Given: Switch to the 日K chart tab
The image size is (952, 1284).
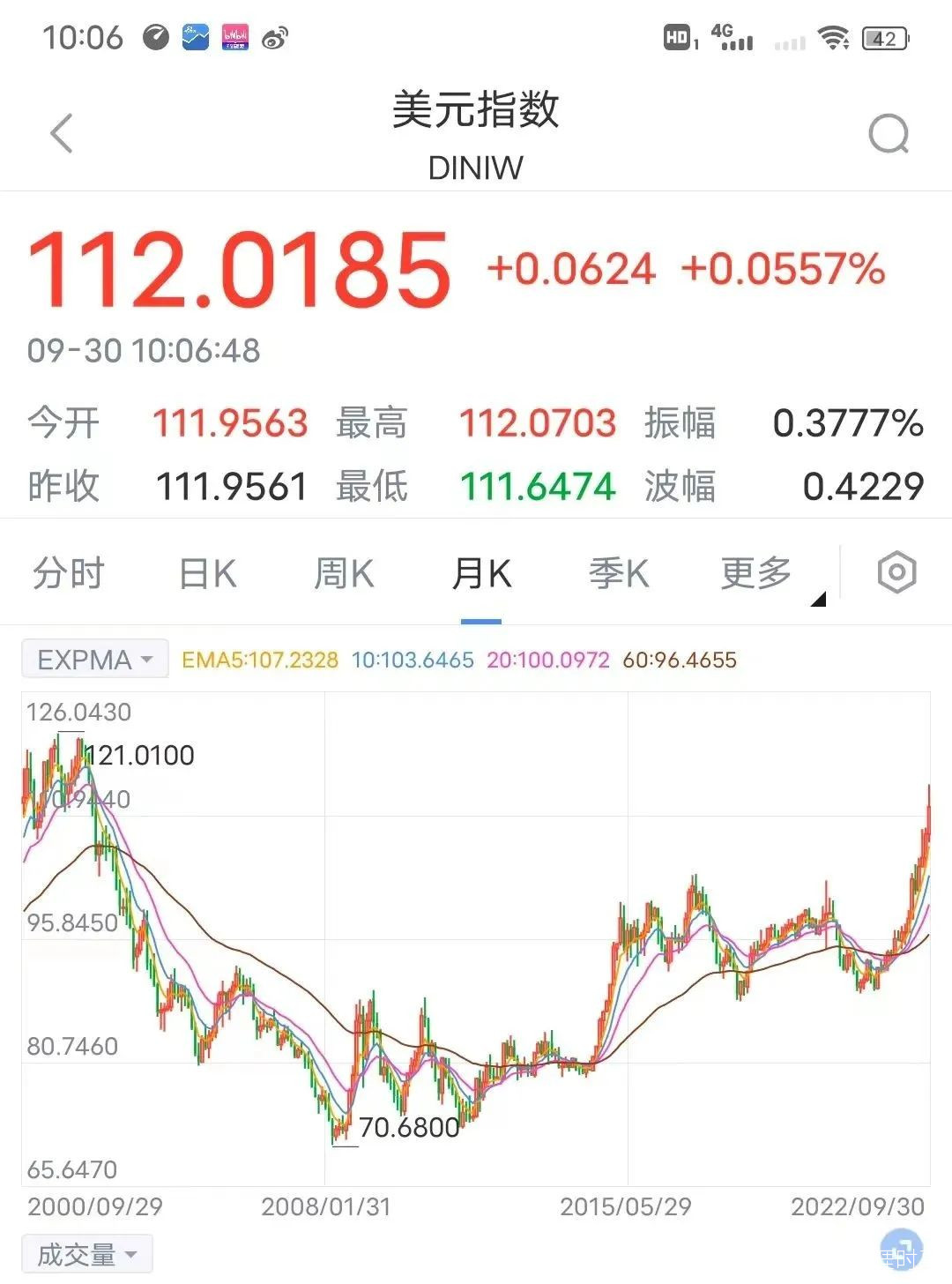Looking at the screenshot, I should tap(207, 574).
